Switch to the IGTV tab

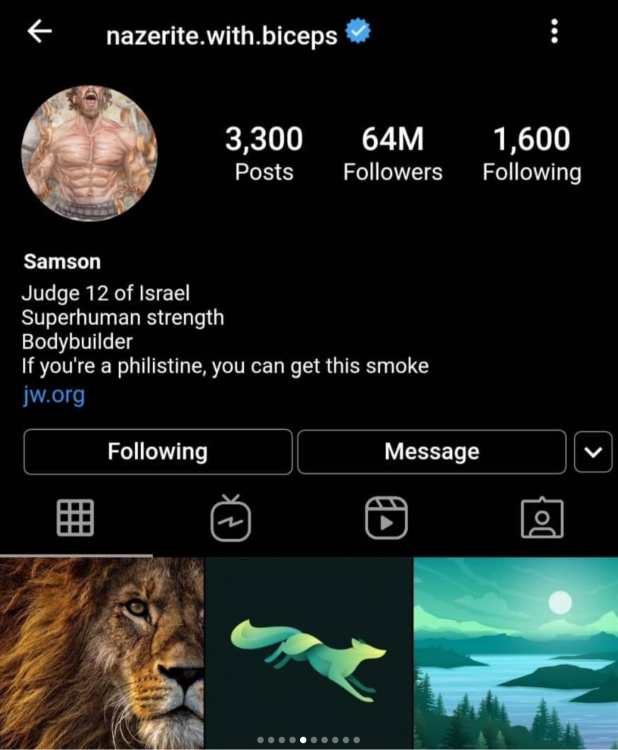tap(230, 518)
